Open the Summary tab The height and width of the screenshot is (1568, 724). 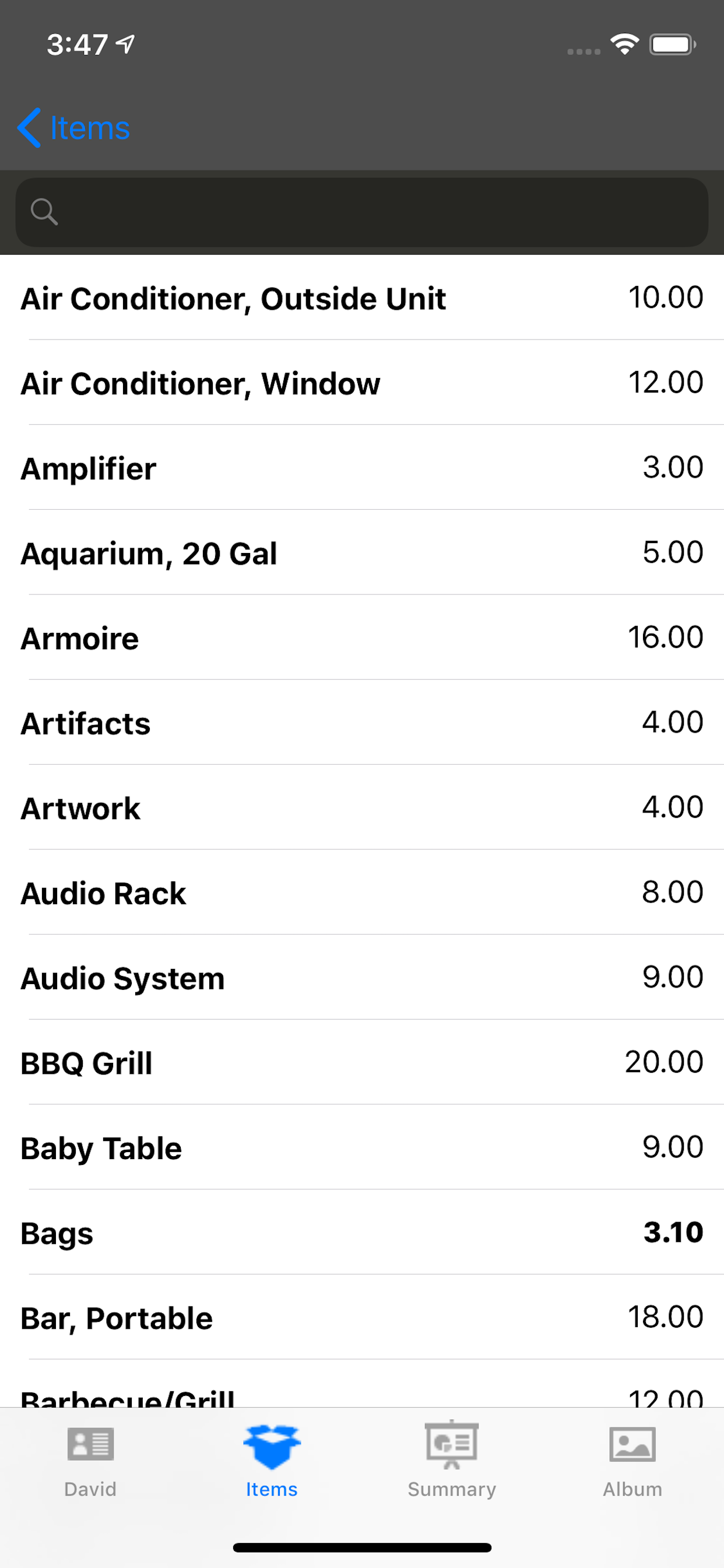click(x=452, y=1459)
